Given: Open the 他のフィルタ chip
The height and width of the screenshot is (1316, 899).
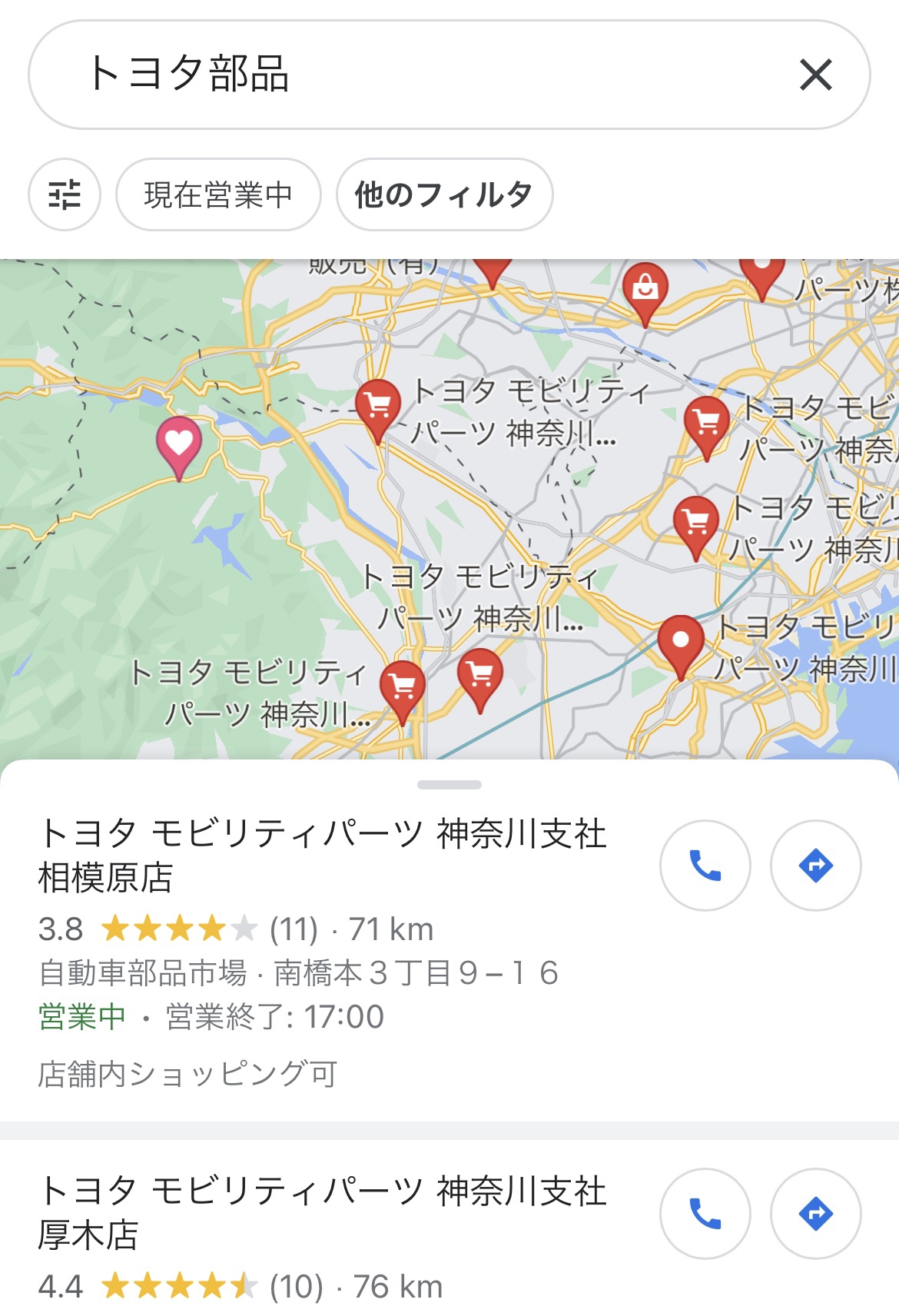Looking at the screenshot, I should (x=444, y=194).
